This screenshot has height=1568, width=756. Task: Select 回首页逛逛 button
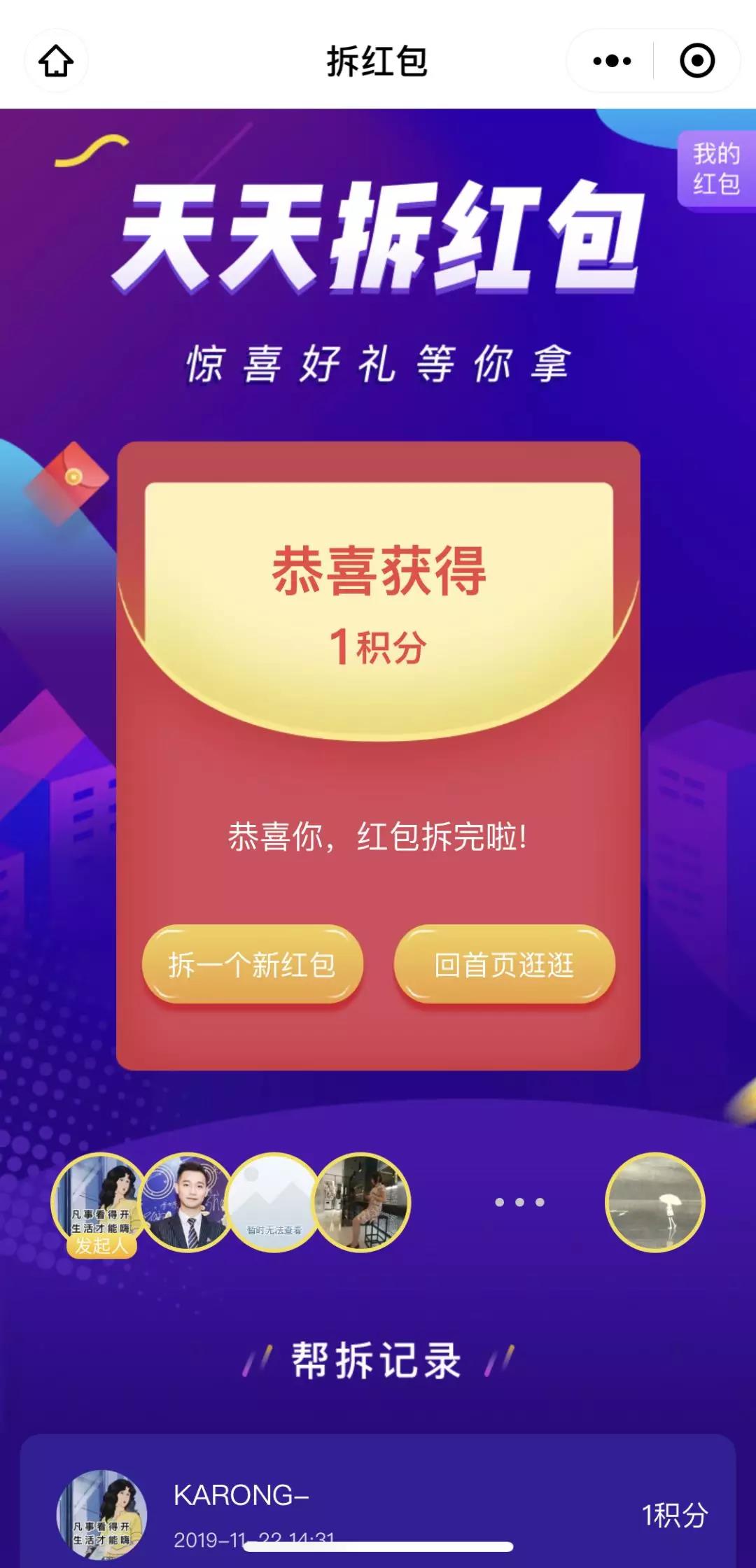tap(504, 965)
